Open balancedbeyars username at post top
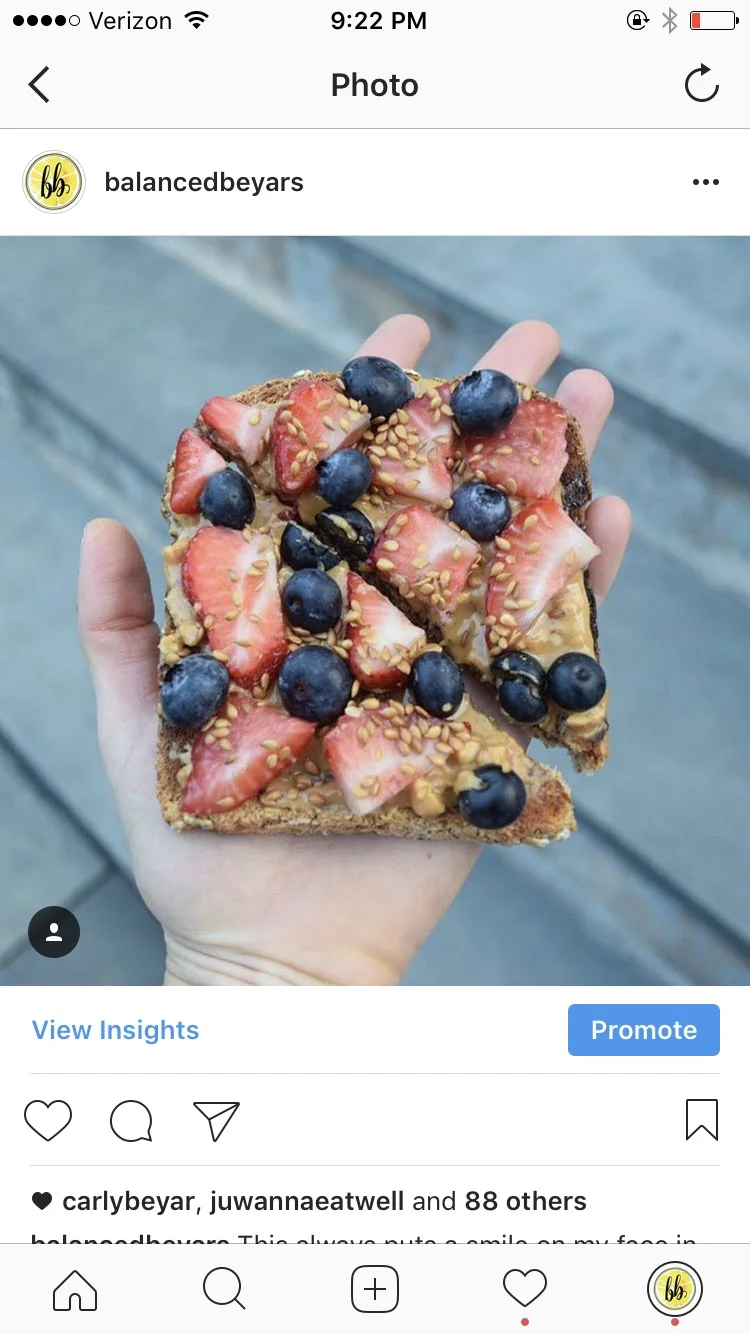750x1334 pixels. click(204, 182)
